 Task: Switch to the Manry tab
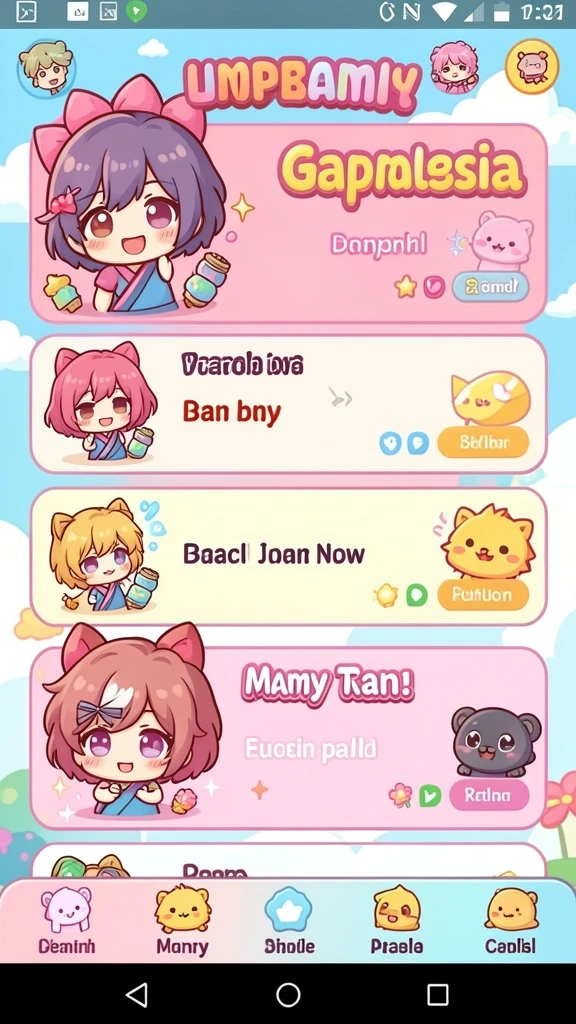pyautogui.click(x=182, y=920)
